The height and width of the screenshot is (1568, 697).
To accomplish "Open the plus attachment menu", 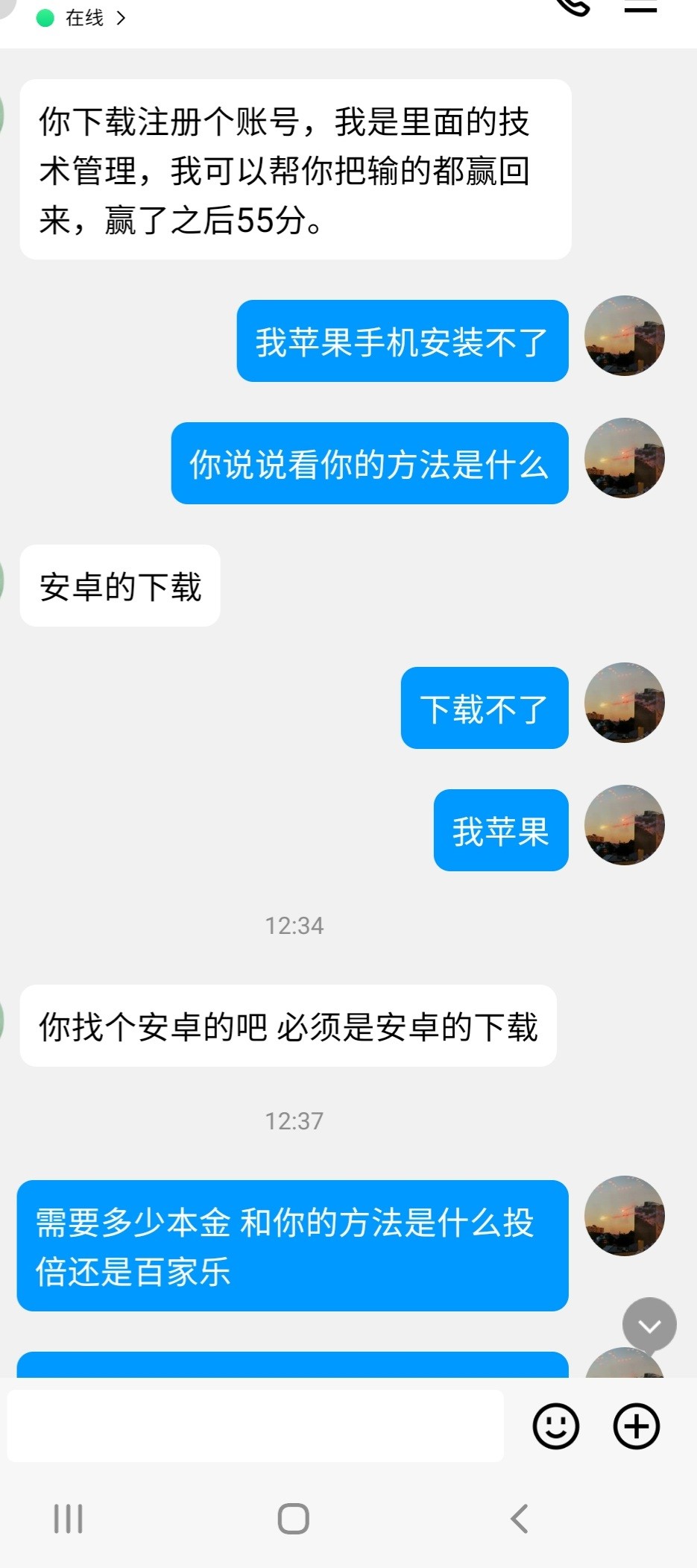I will (x=636, y=1426).
